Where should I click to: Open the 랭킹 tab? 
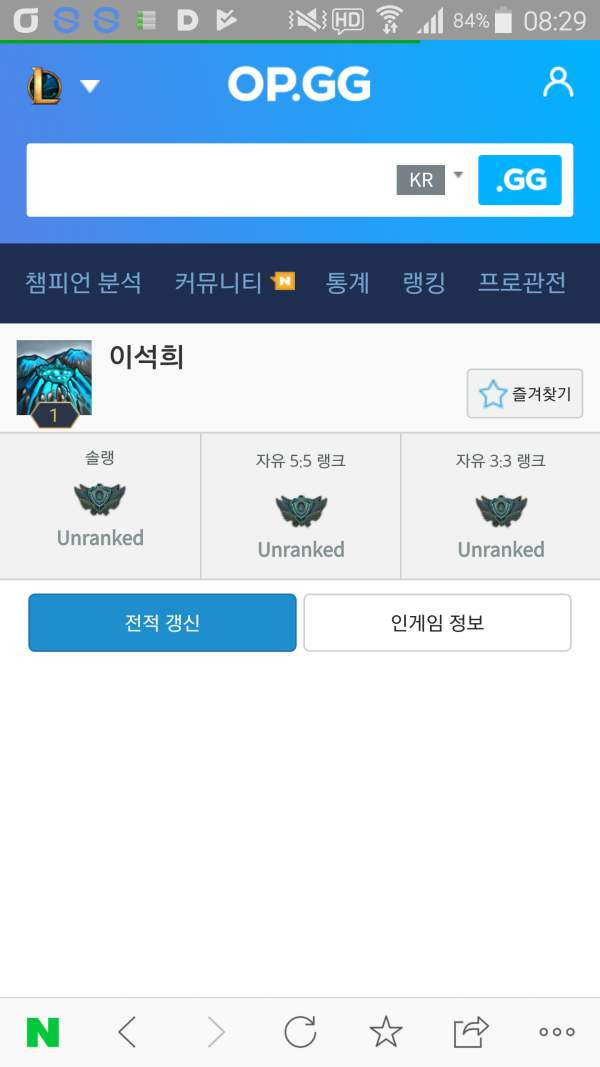[424, 282]
